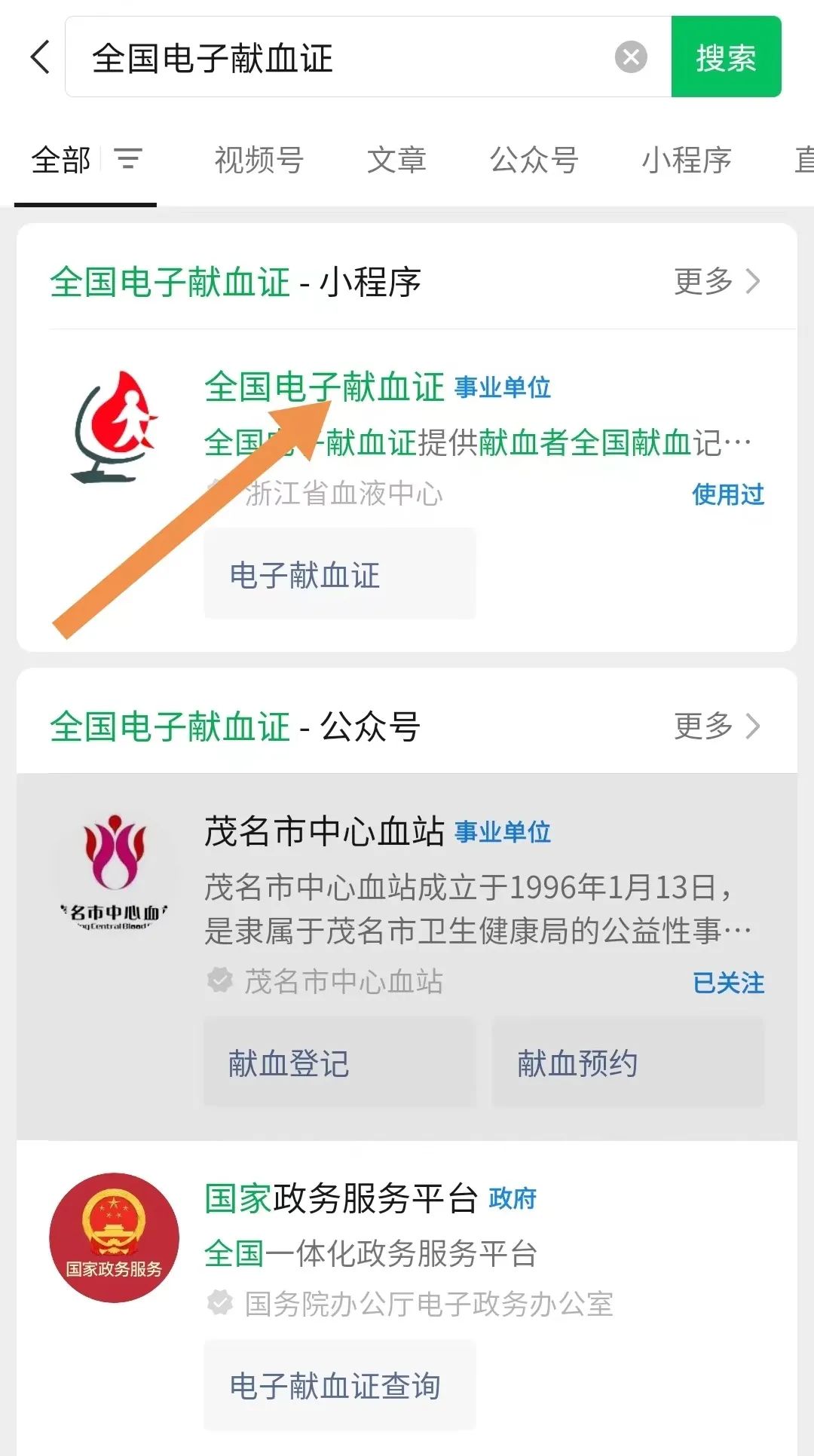Viewport: 814px width, 1456px height.
Task: Switch to the 小程序 tab
Action: coord(686,160)
